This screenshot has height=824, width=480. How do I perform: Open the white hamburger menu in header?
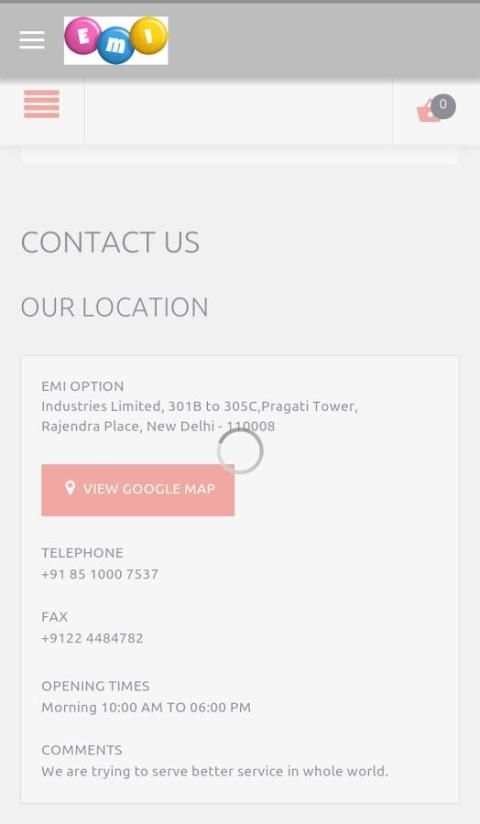[x=32, y=40]
